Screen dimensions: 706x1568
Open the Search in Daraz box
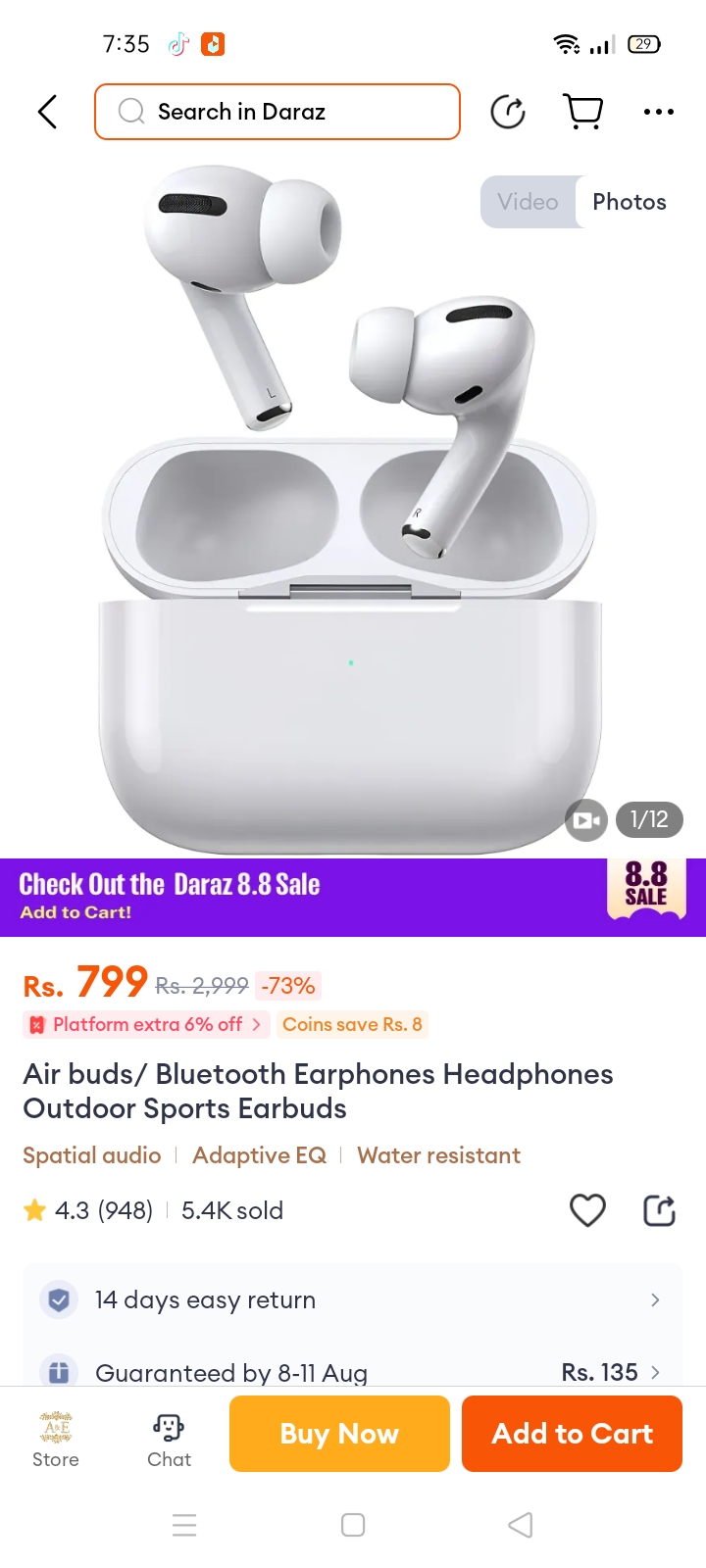pos(277,112)
